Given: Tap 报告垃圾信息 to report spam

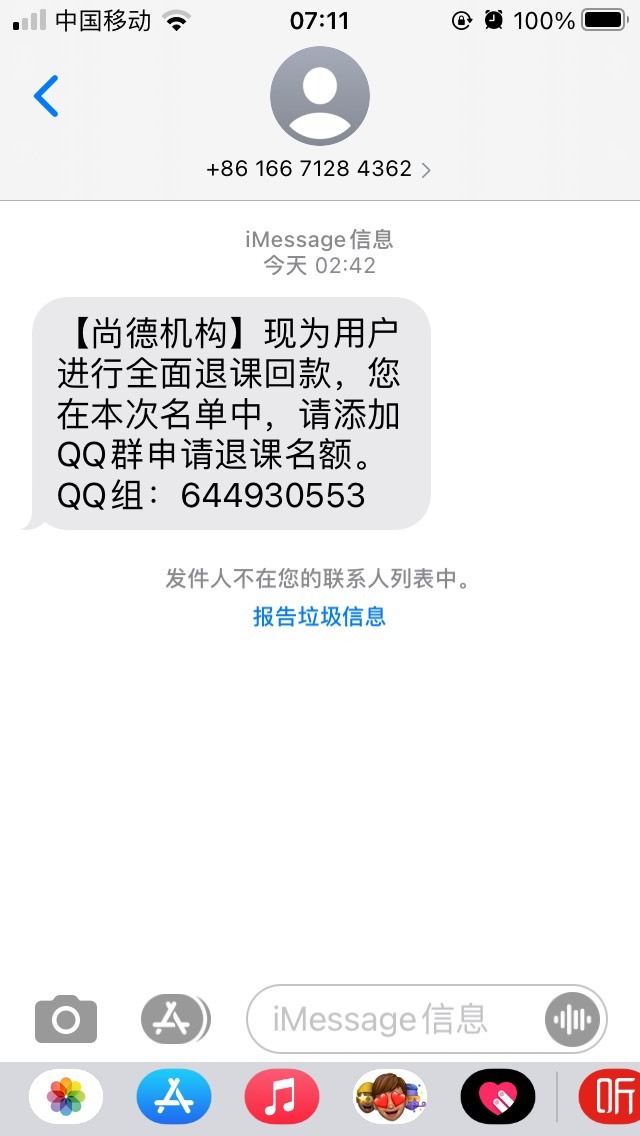Looking at the screenshot, I should pyautogui.click(x=319, y=617).
